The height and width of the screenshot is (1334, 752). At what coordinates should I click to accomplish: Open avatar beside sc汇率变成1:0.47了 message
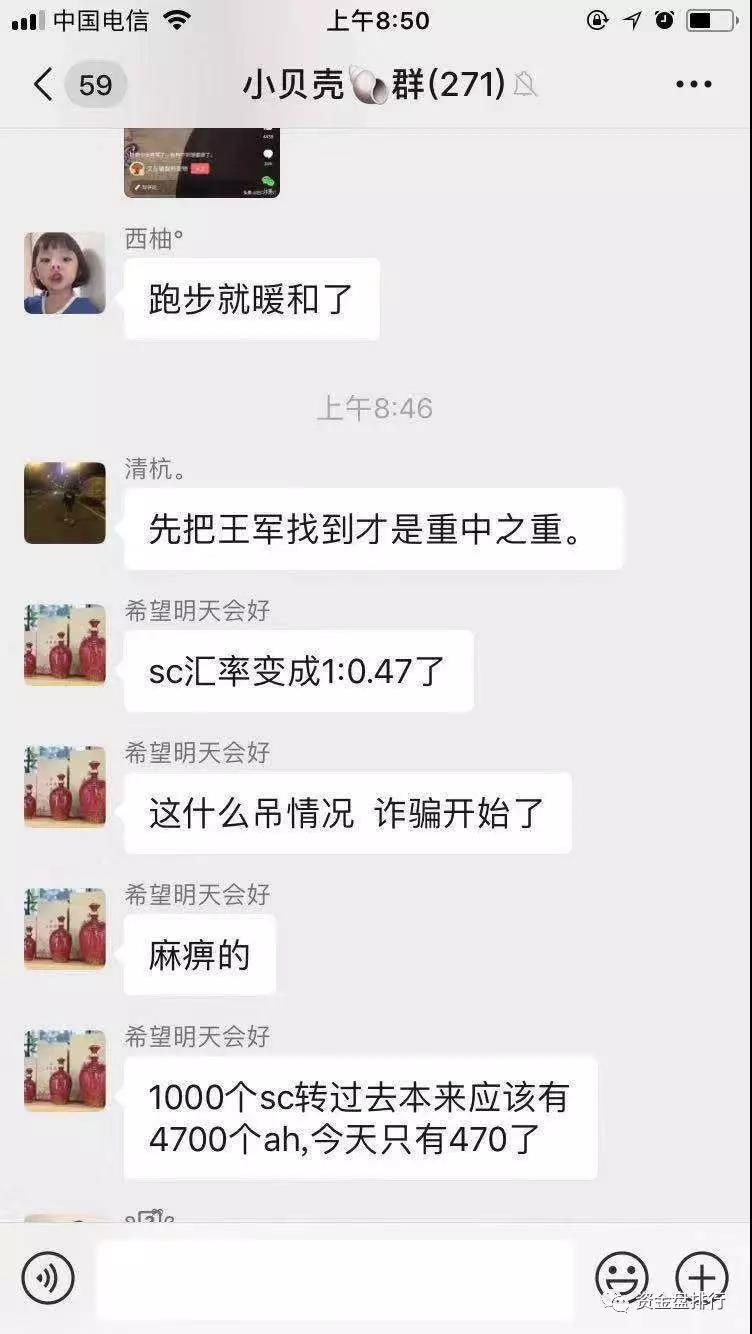[65, 645]
